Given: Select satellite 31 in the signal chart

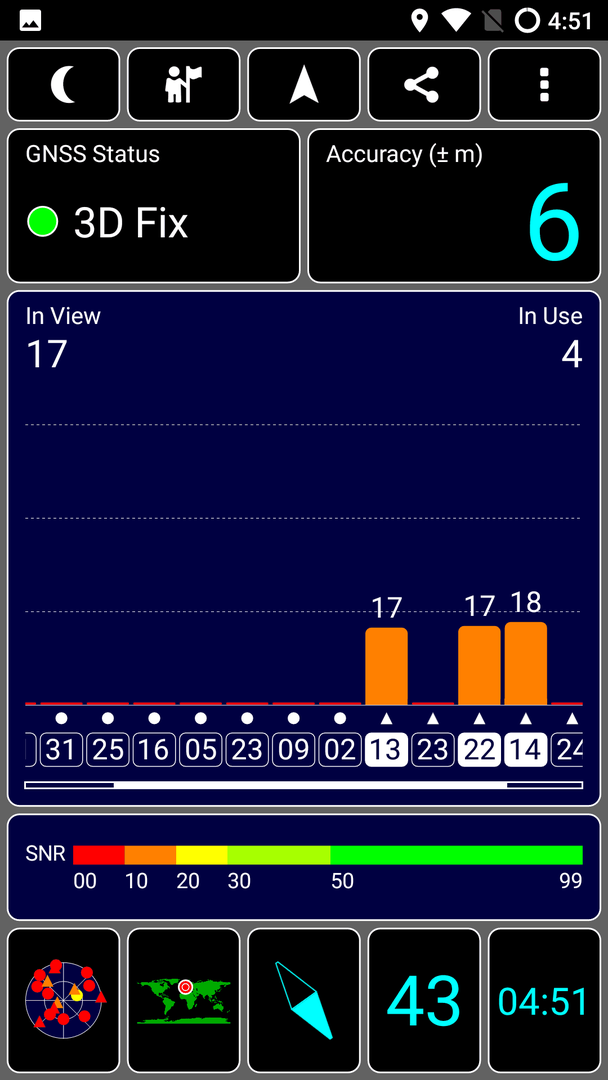Looking at the screenshot, I should (61, 750).
